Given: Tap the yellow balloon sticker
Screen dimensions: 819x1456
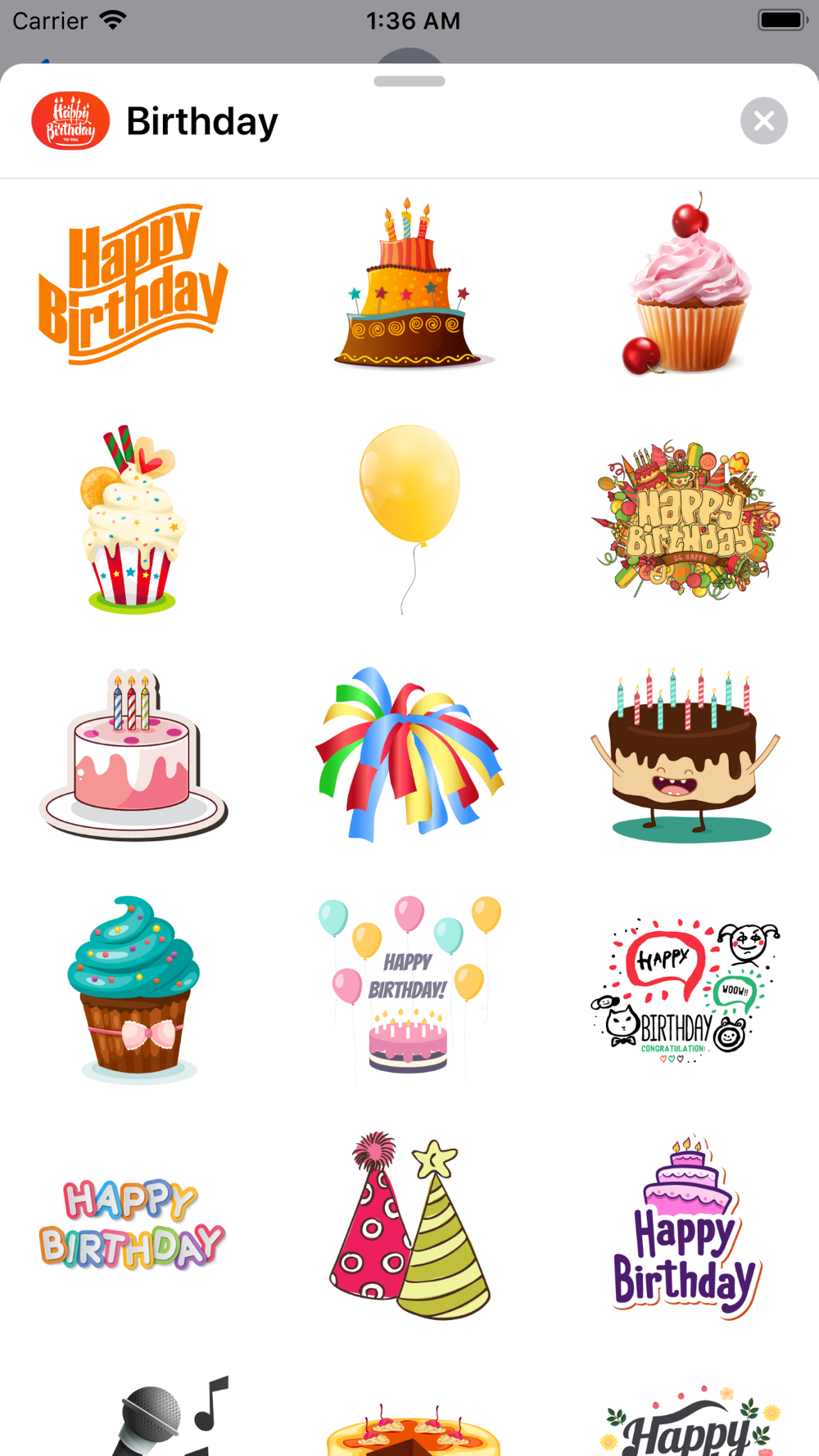Looking at the screenshot, I should pyautogui.click(x=409, y=518).
